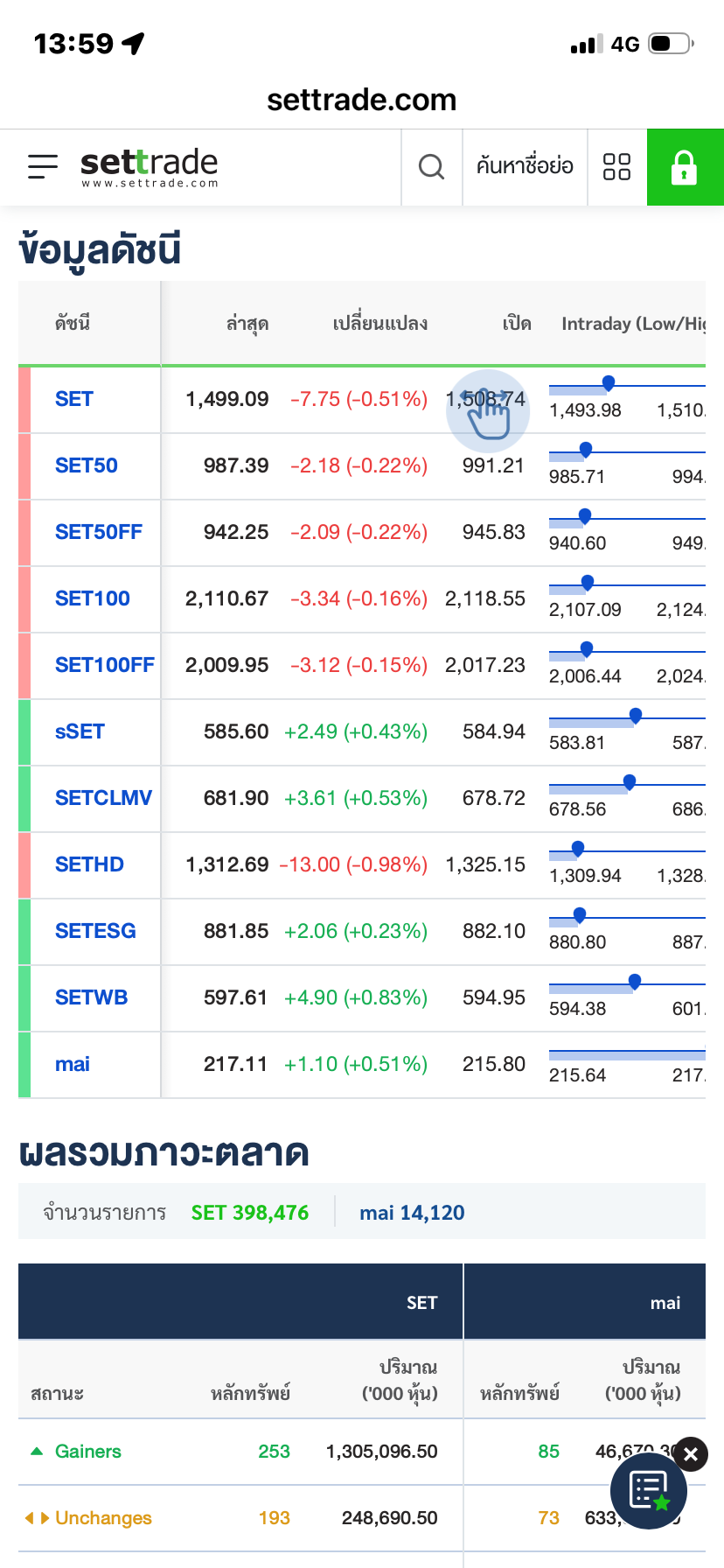
Task: View the sSET index
Action: tap(80, 731)
